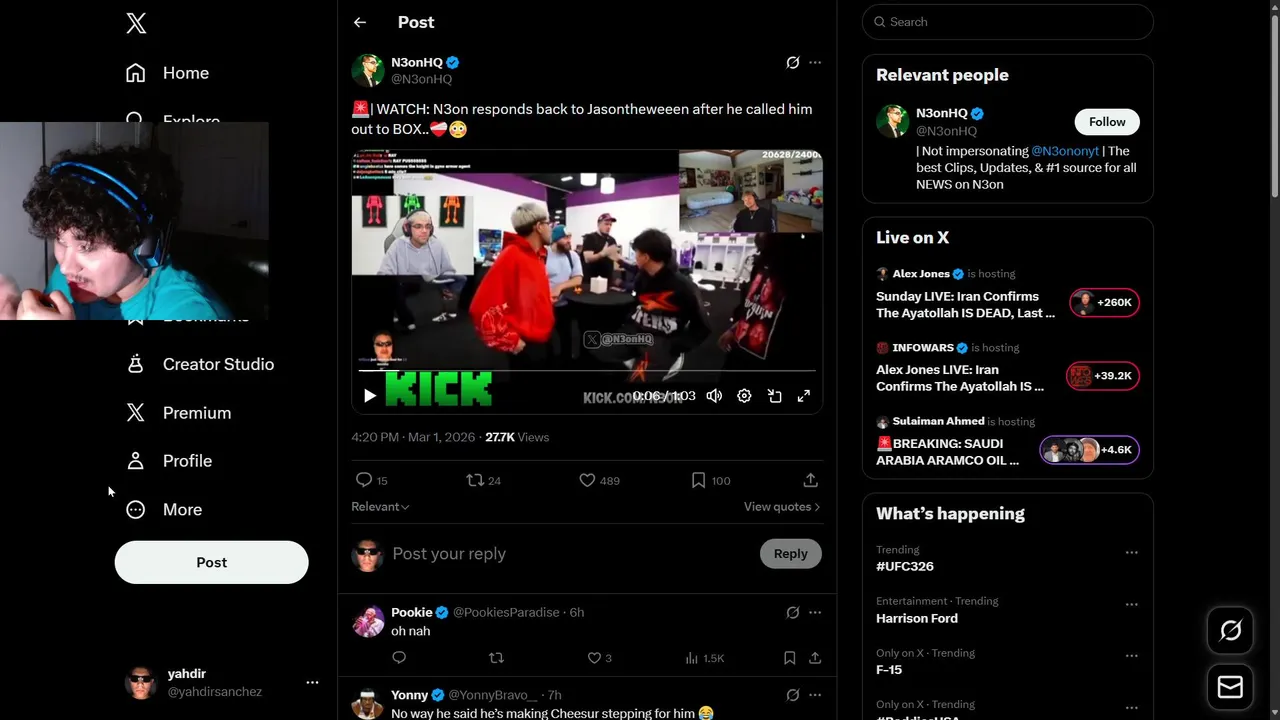View quotes of this post
Viewport: 1280px width, 720px height.
[781, 507]
